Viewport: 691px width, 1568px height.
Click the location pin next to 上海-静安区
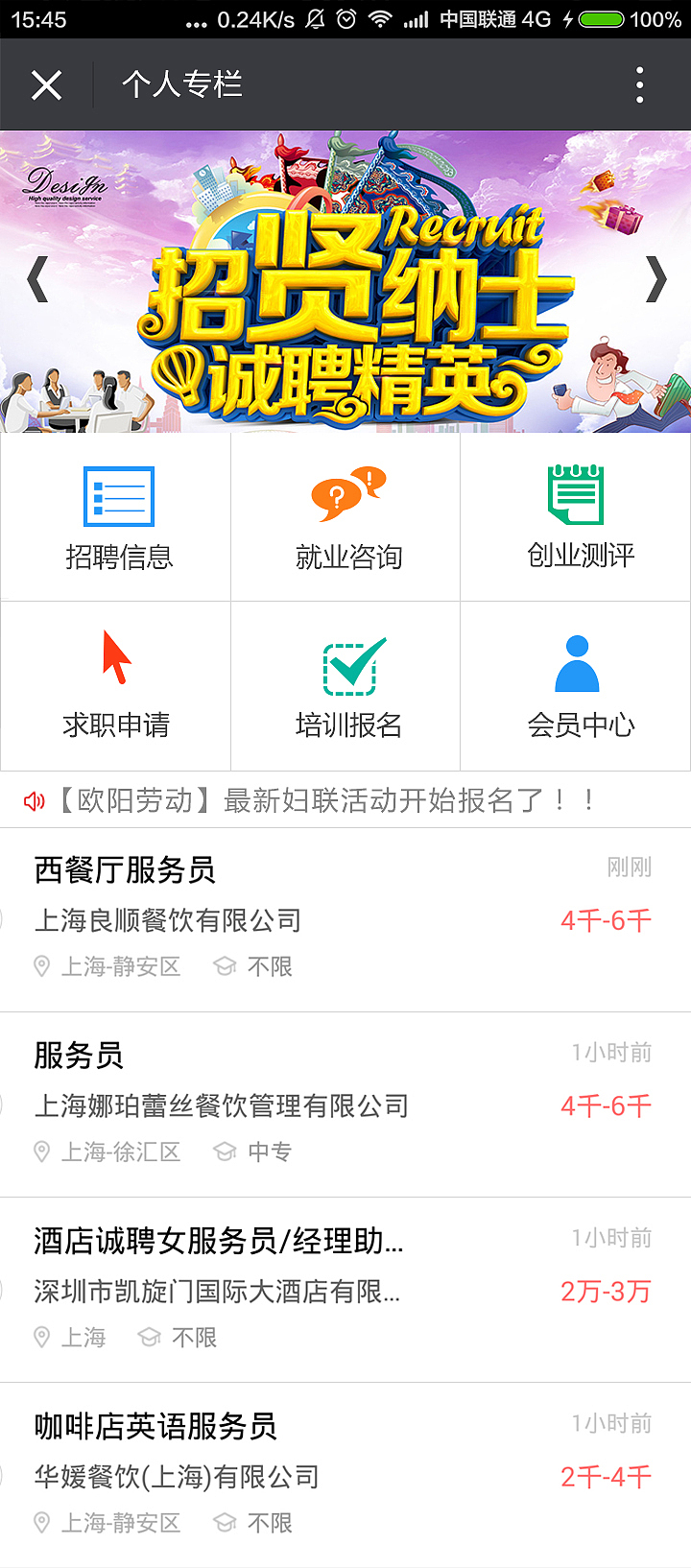click(42, 966)
